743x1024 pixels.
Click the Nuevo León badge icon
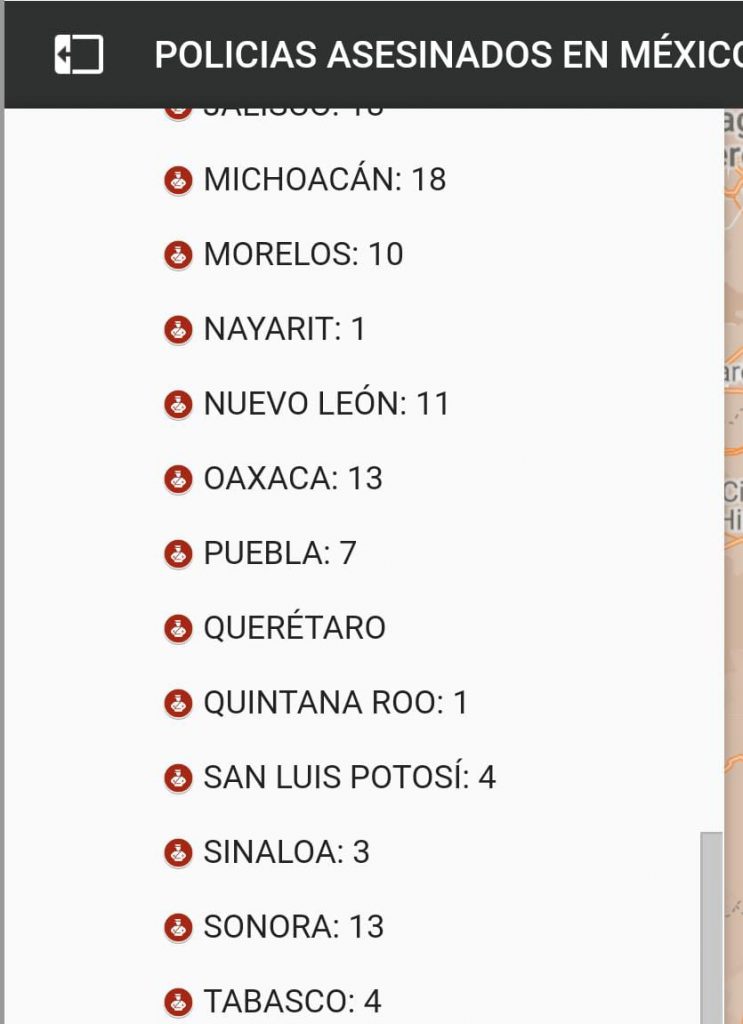(179, 404)
